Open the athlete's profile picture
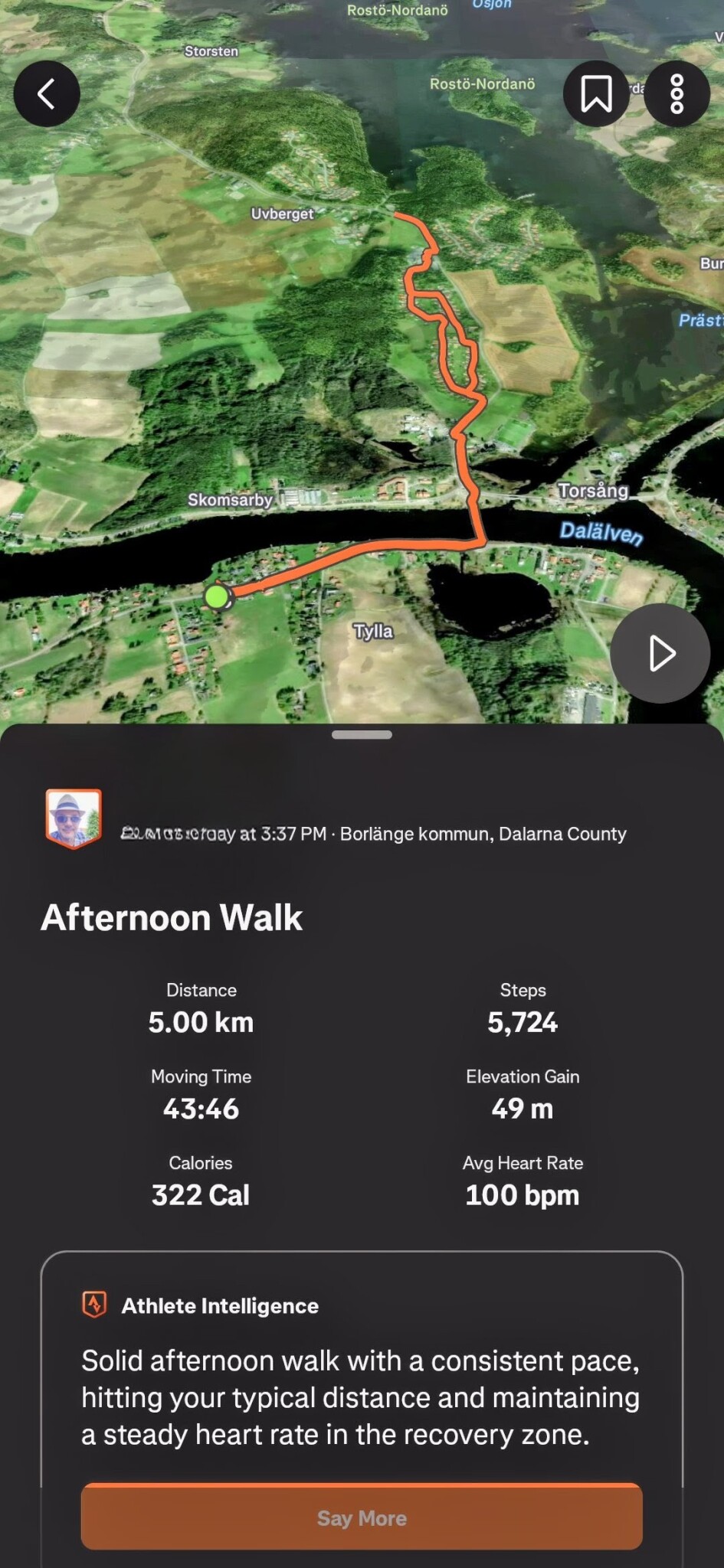The width and height of the screenshot is (724, 1568). (74, 818)
